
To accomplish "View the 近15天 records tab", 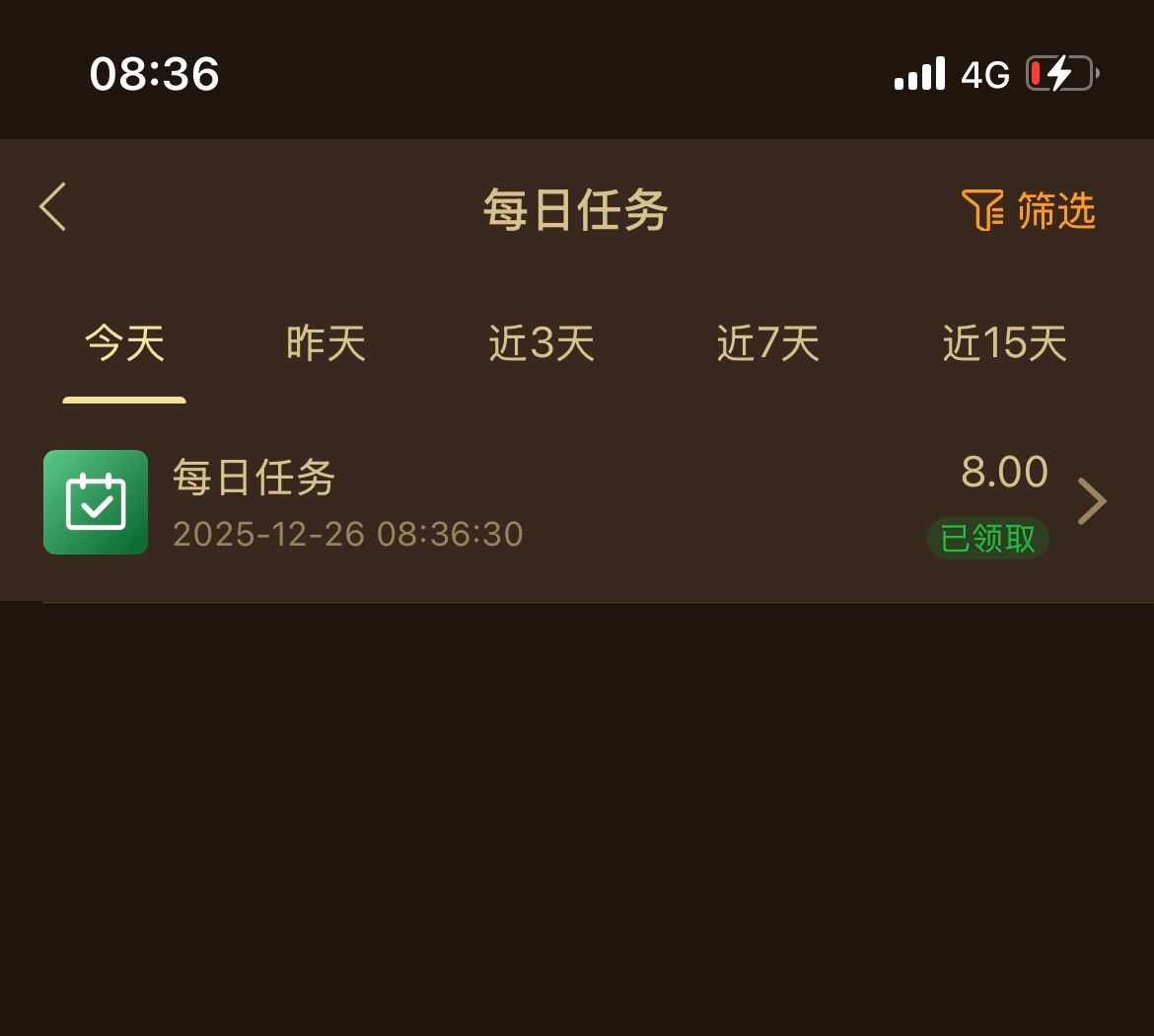I will pos(1004,344).
